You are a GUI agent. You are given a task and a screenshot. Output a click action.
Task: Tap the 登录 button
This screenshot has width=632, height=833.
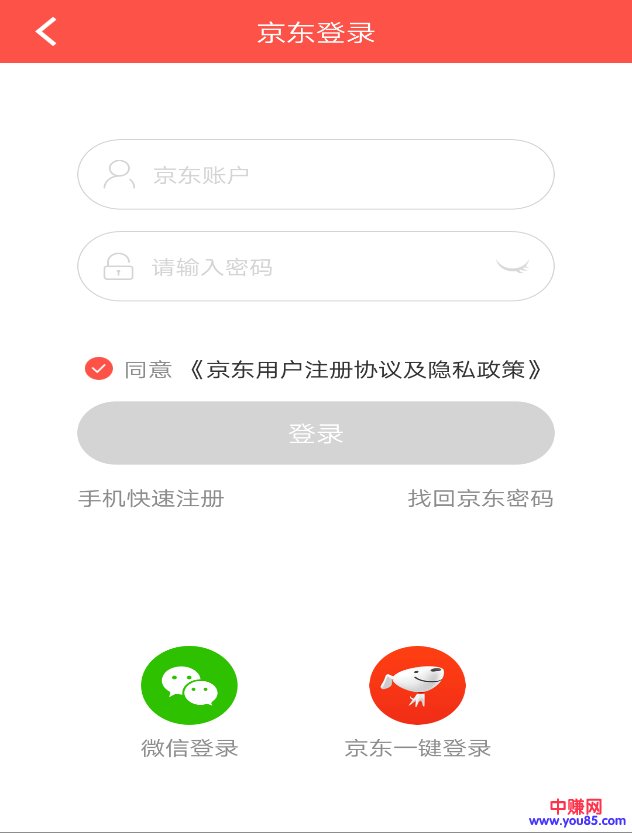[x=315, y=433]
